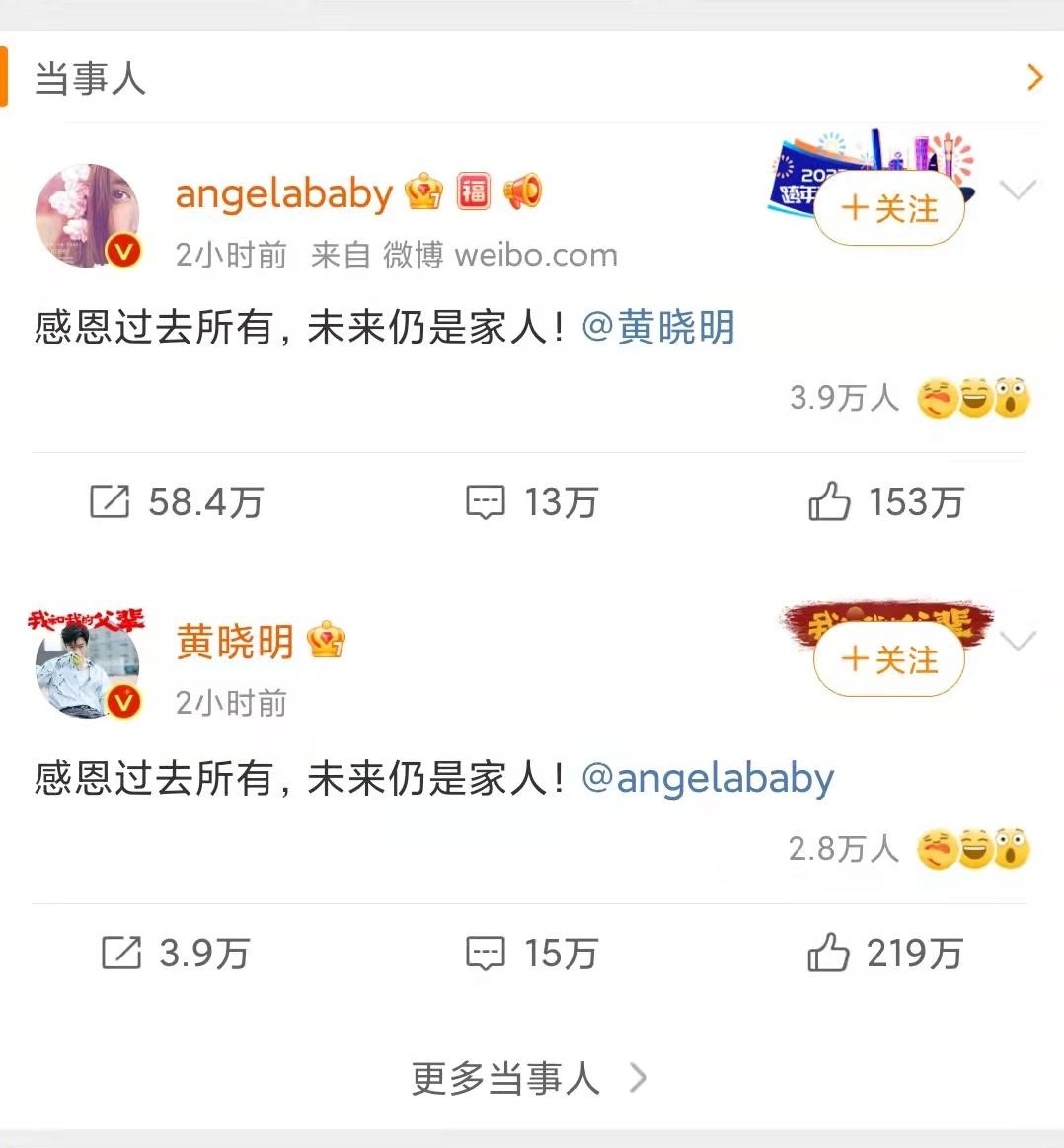The image size is (1064, 1148).
Task: Expand dropdown chevron on 黄晓明's post
Action: point(1018,641)
